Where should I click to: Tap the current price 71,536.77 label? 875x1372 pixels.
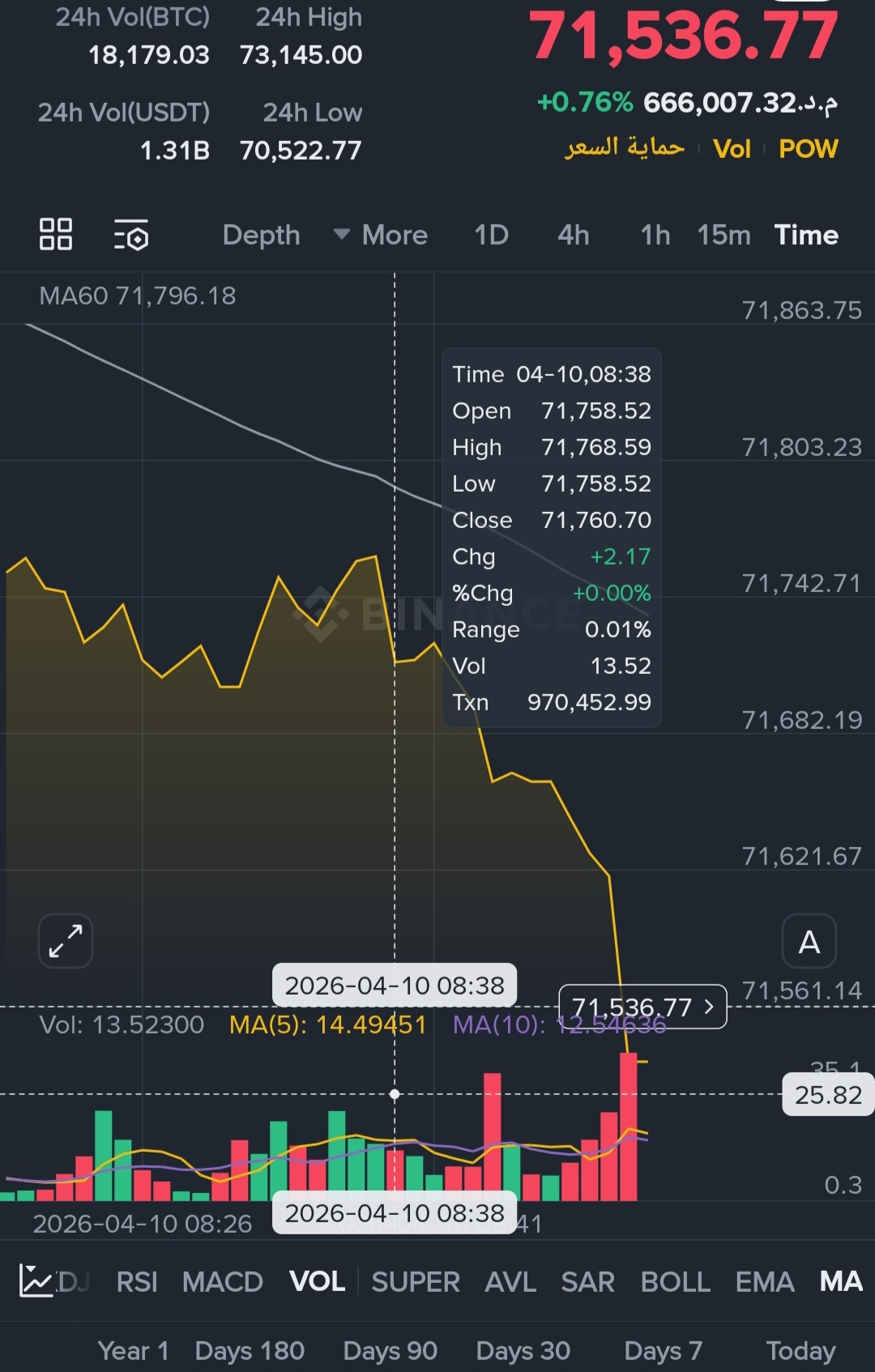[x=642, y=1007]
